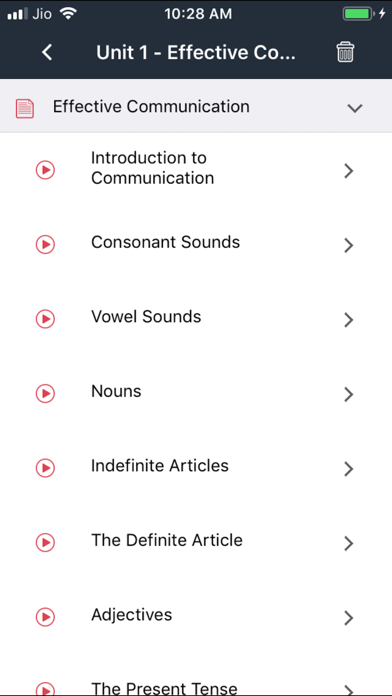Select the Vowel Sounds lesson
Screen dimensions: 392x696
point(196,318)
